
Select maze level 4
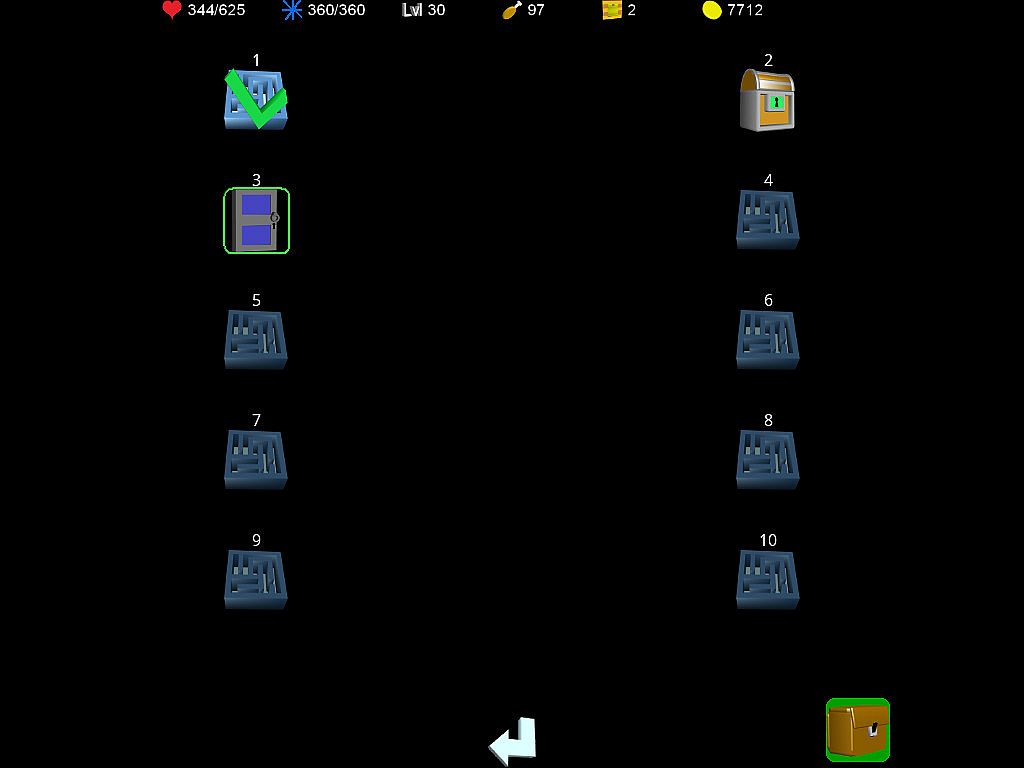767,219
